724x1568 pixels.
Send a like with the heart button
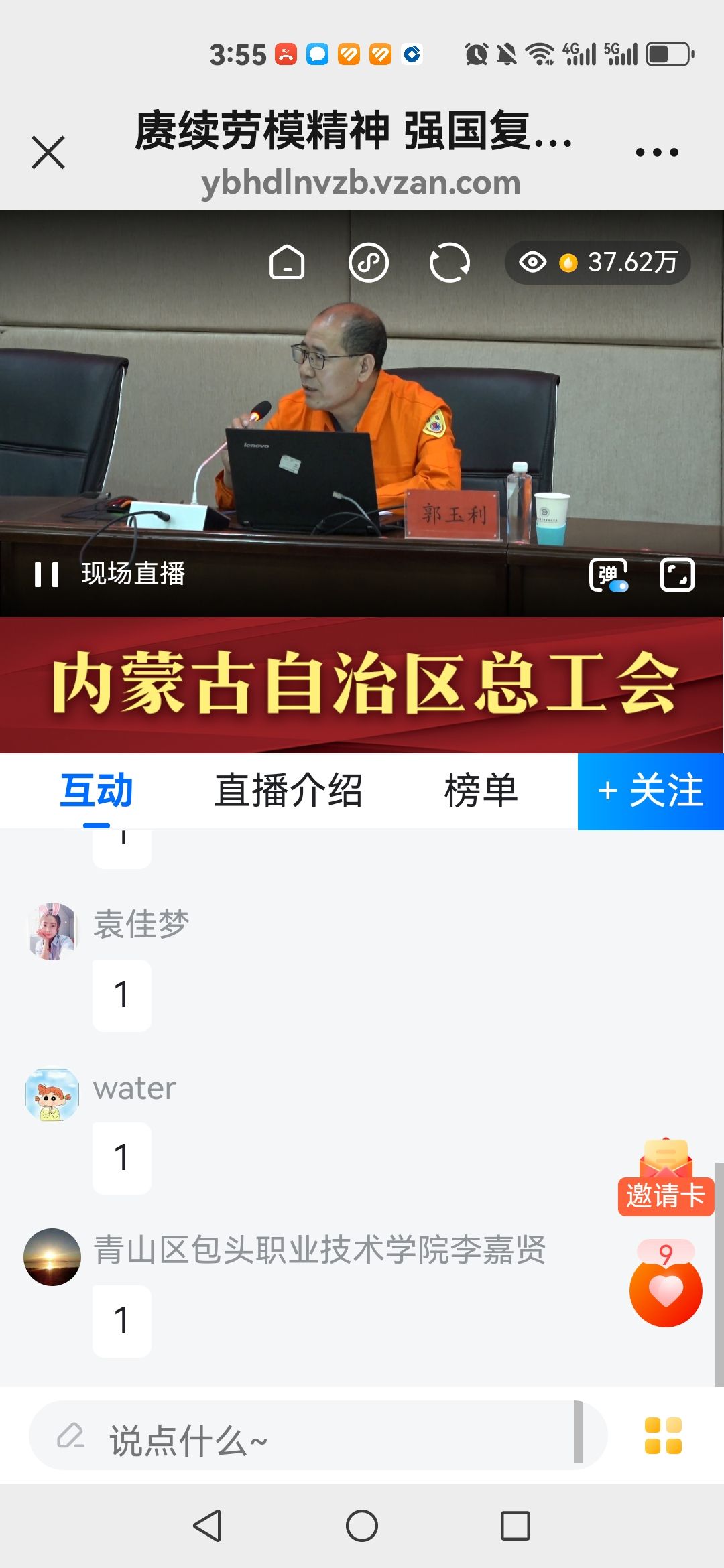click(666, 1290)
